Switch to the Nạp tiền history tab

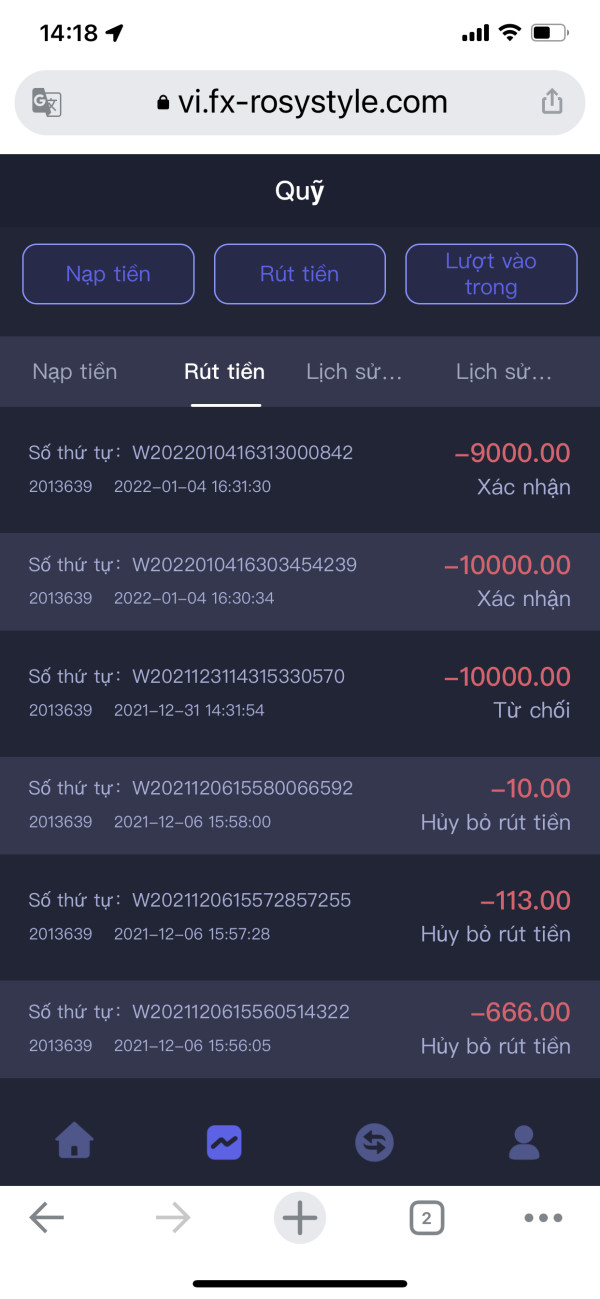[x=75, y=372]
